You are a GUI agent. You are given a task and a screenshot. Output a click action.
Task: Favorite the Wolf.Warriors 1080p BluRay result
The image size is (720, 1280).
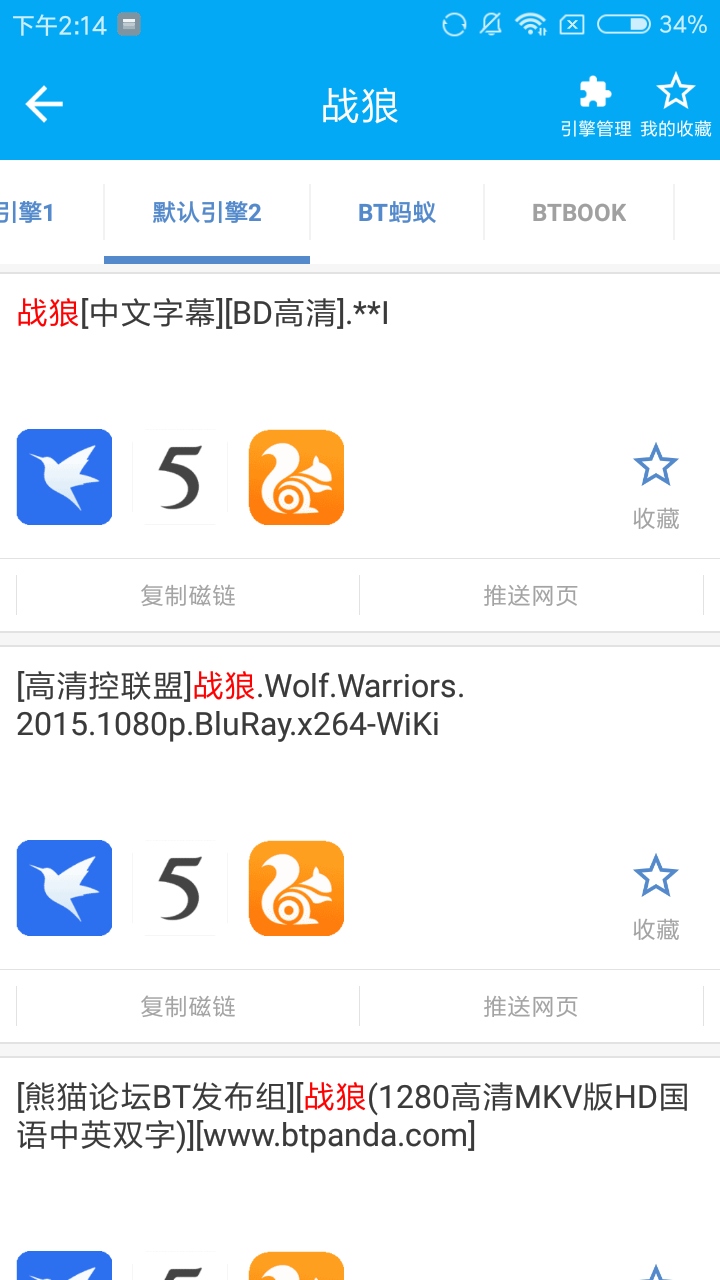[x=656, y=898]
